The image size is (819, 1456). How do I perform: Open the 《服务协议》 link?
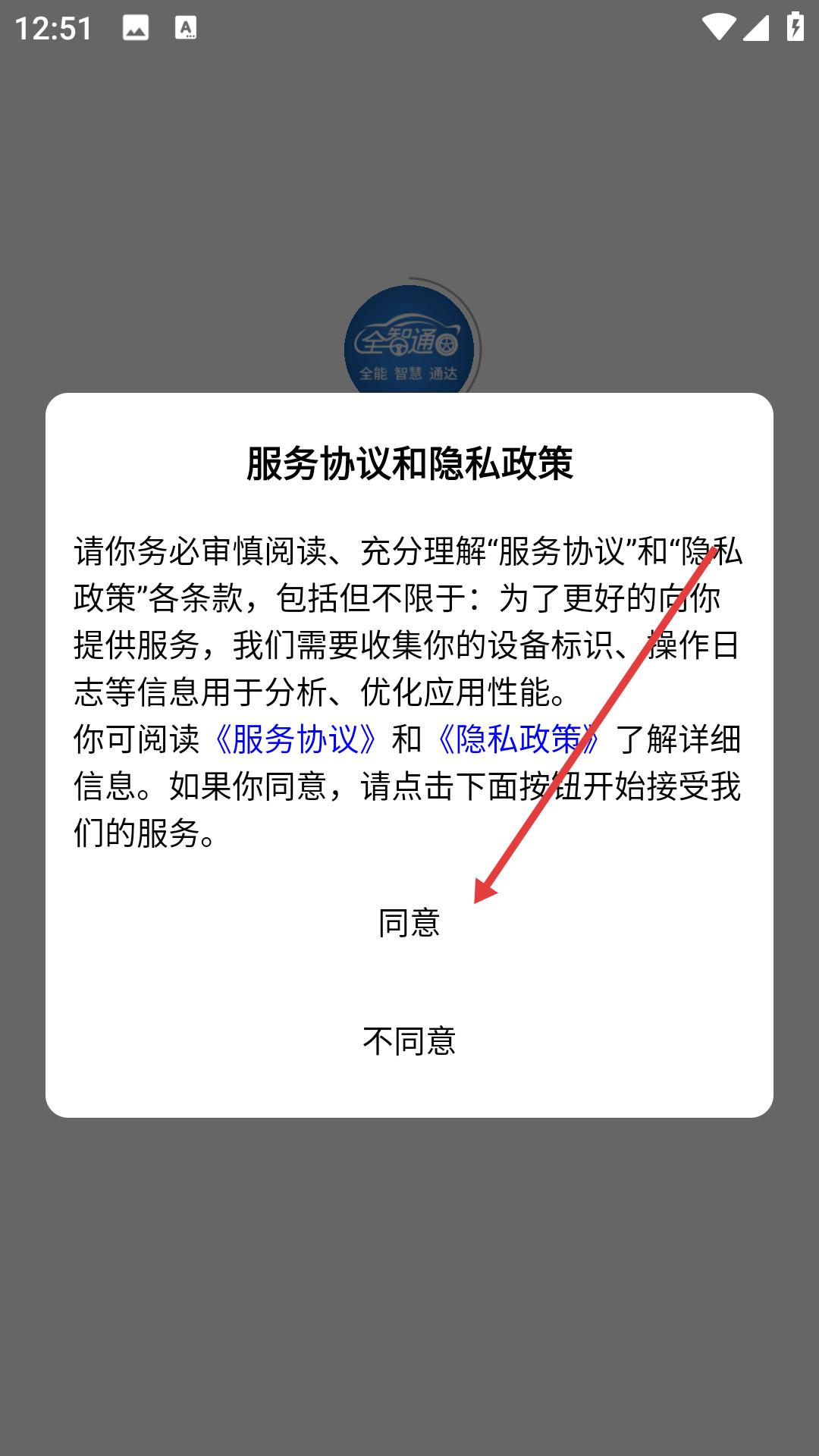295,739
